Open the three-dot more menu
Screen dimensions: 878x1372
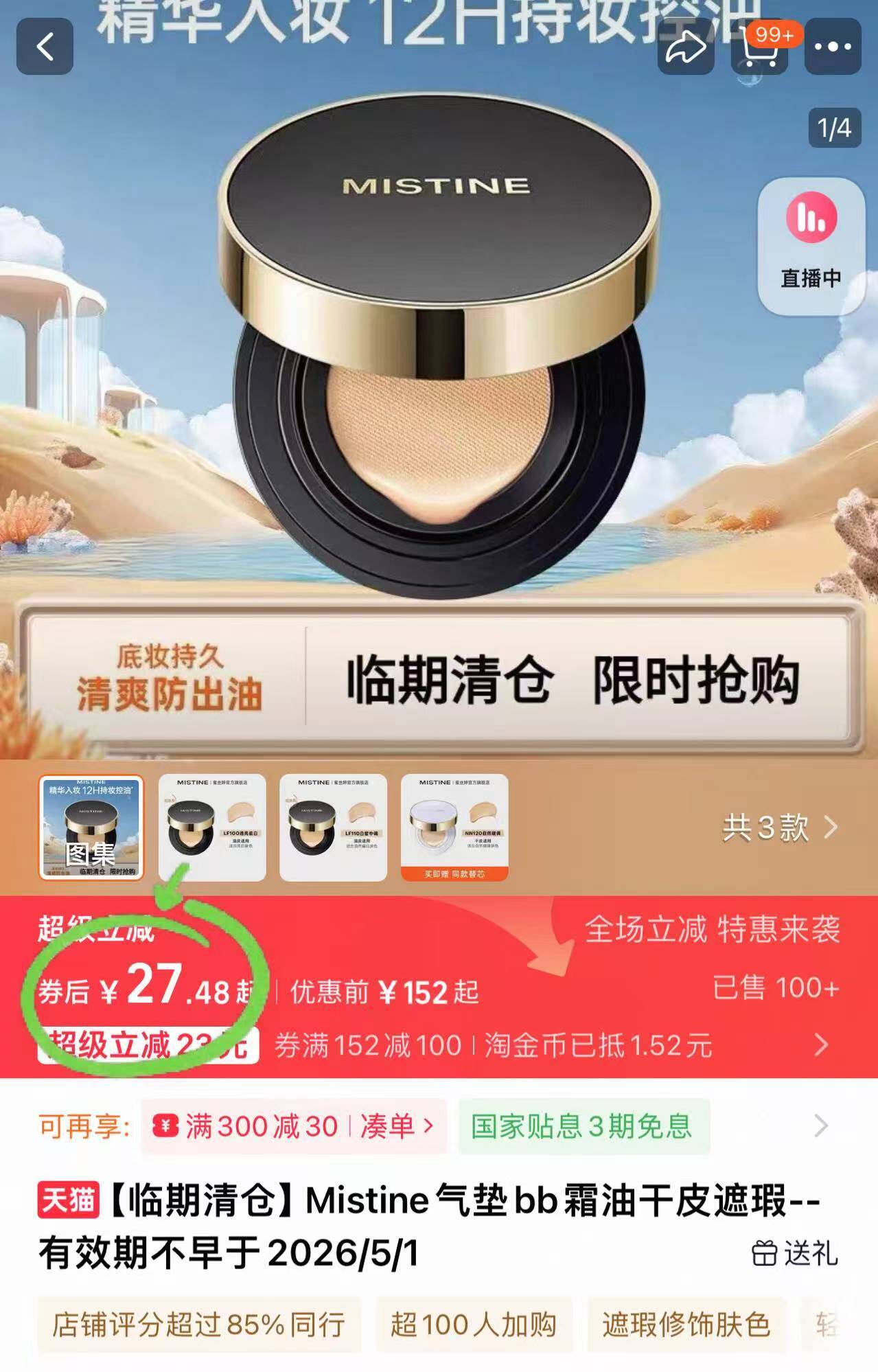(832, 47)
